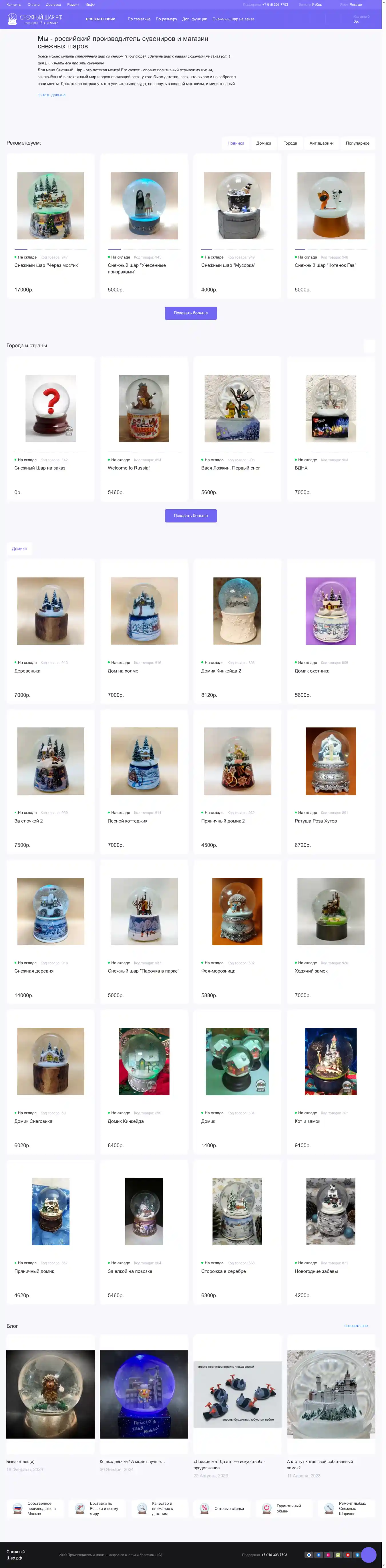Switch to the Города tab
The image size is (386, 1568).
(290, 143)
